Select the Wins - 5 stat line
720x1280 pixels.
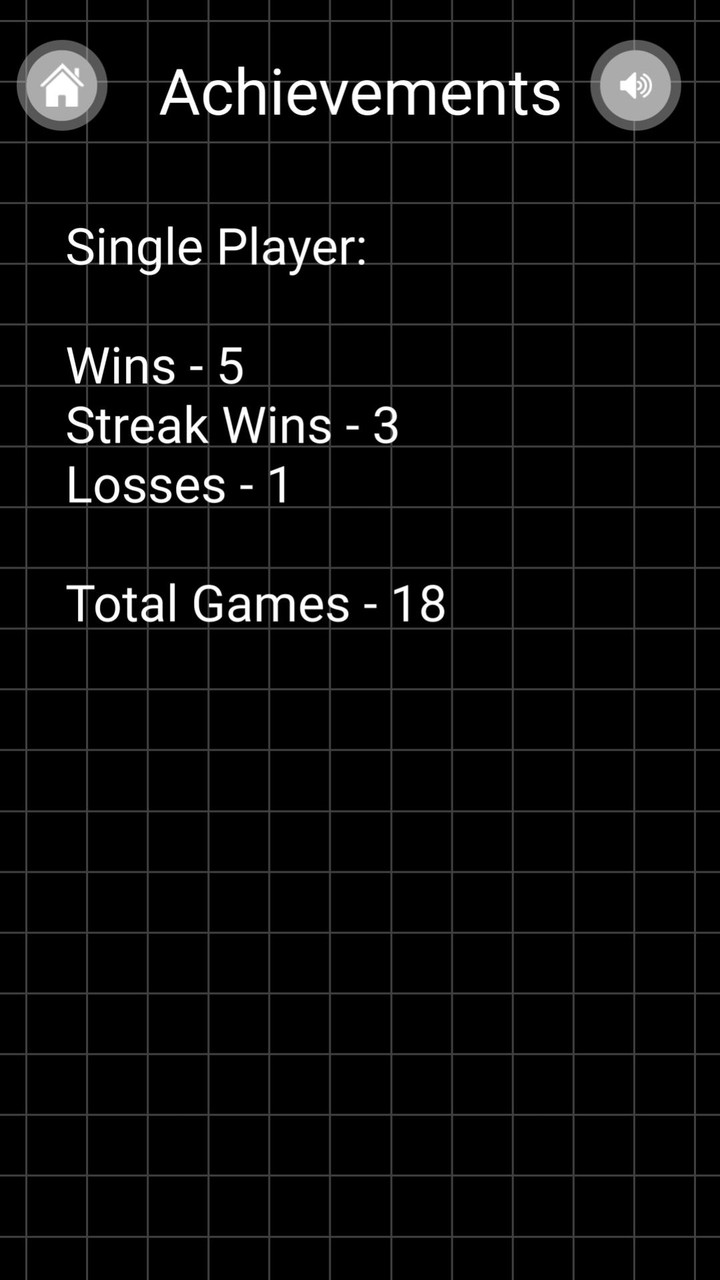155,365
